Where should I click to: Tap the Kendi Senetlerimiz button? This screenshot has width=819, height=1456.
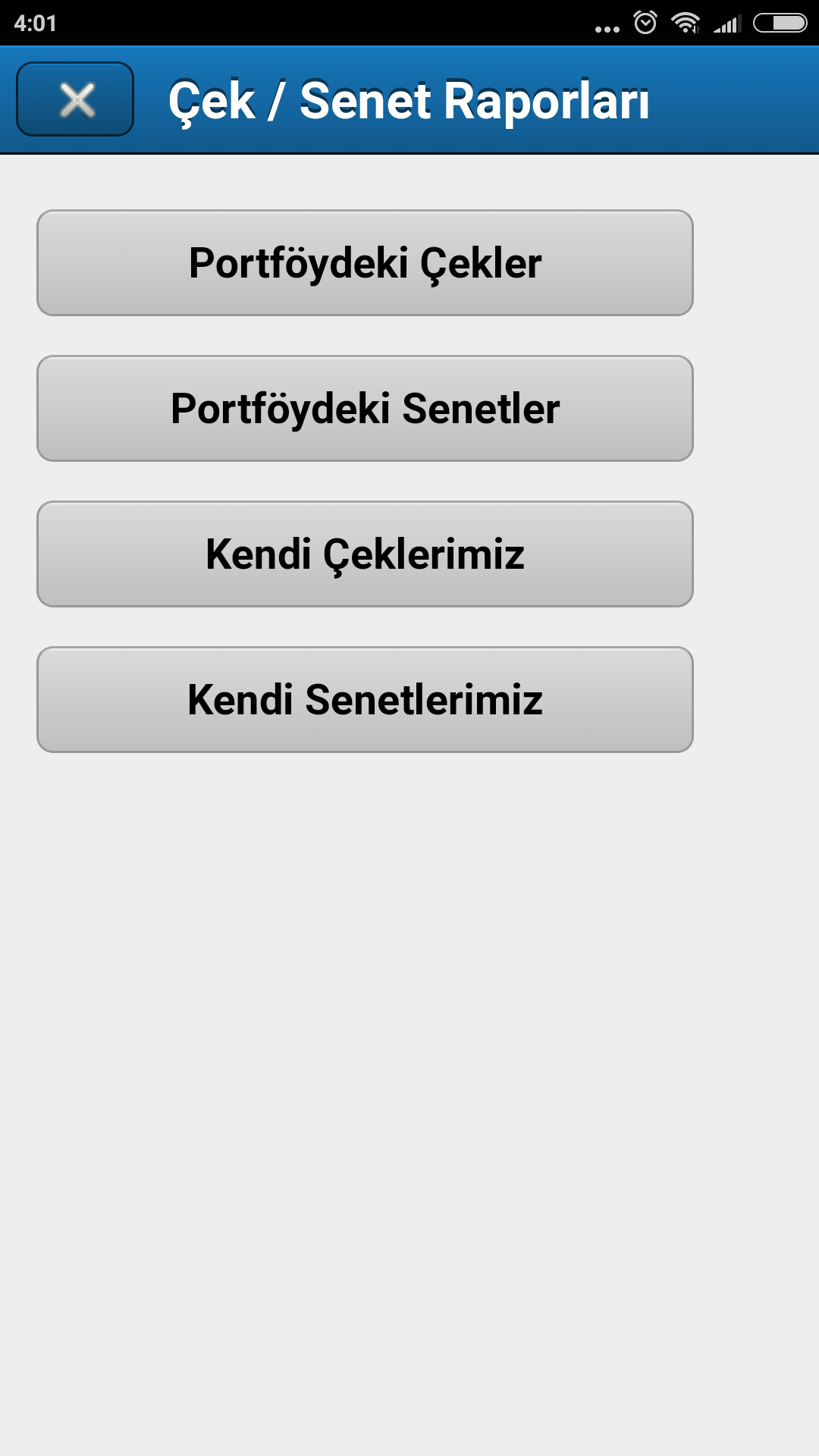(x=365, y=700)
